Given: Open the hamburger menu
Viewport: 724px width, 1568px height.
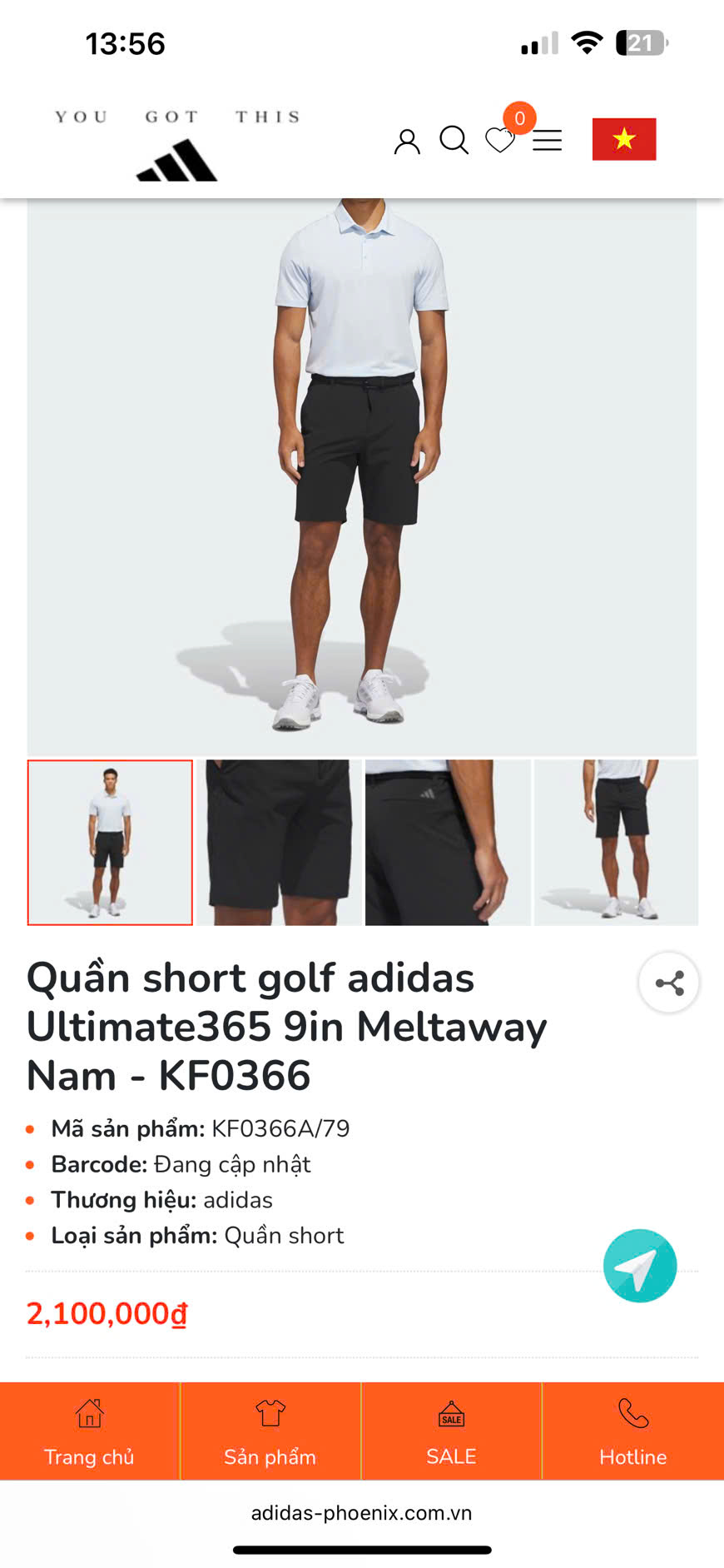Looking at the screenshot, I should [547, 141].
